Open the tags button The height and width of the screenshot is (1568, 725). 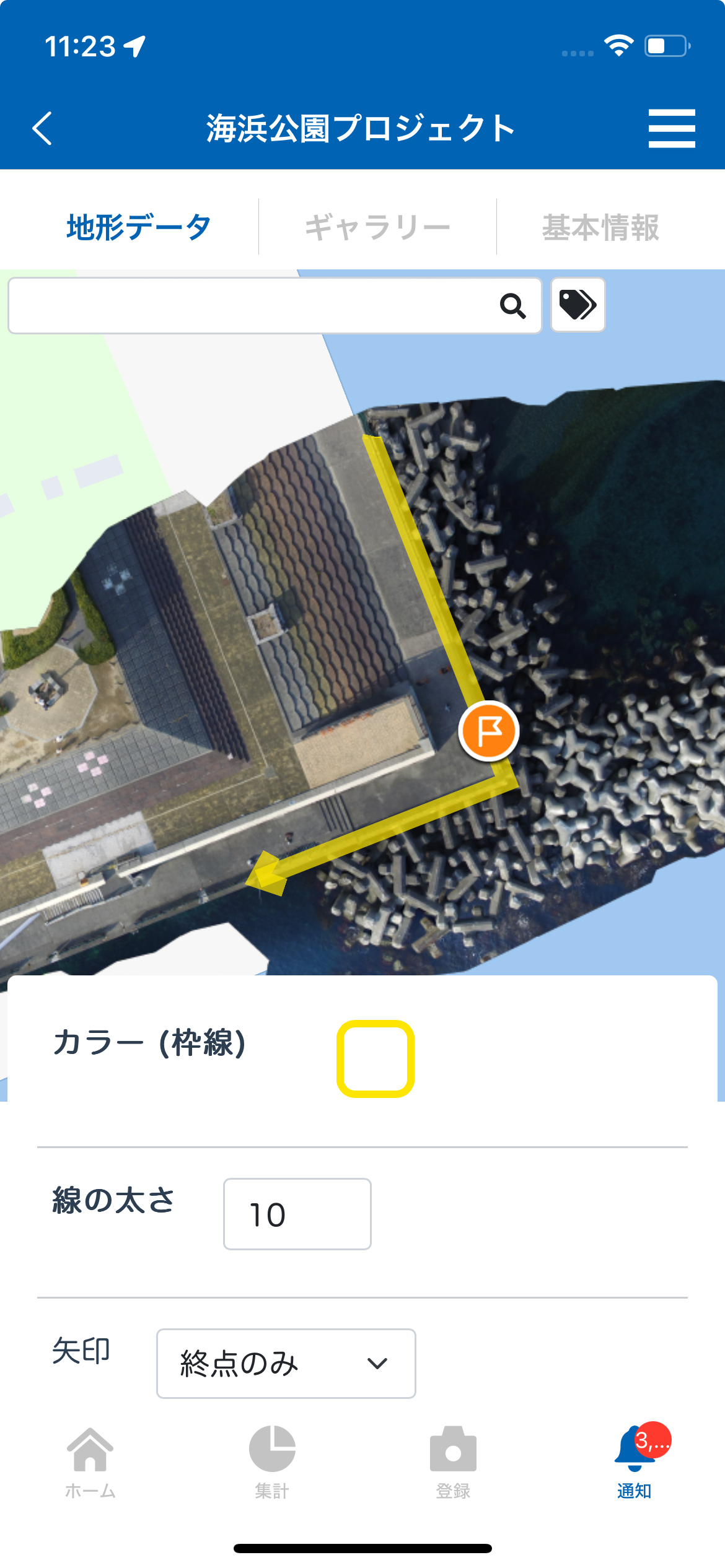[x=578, y=305]
